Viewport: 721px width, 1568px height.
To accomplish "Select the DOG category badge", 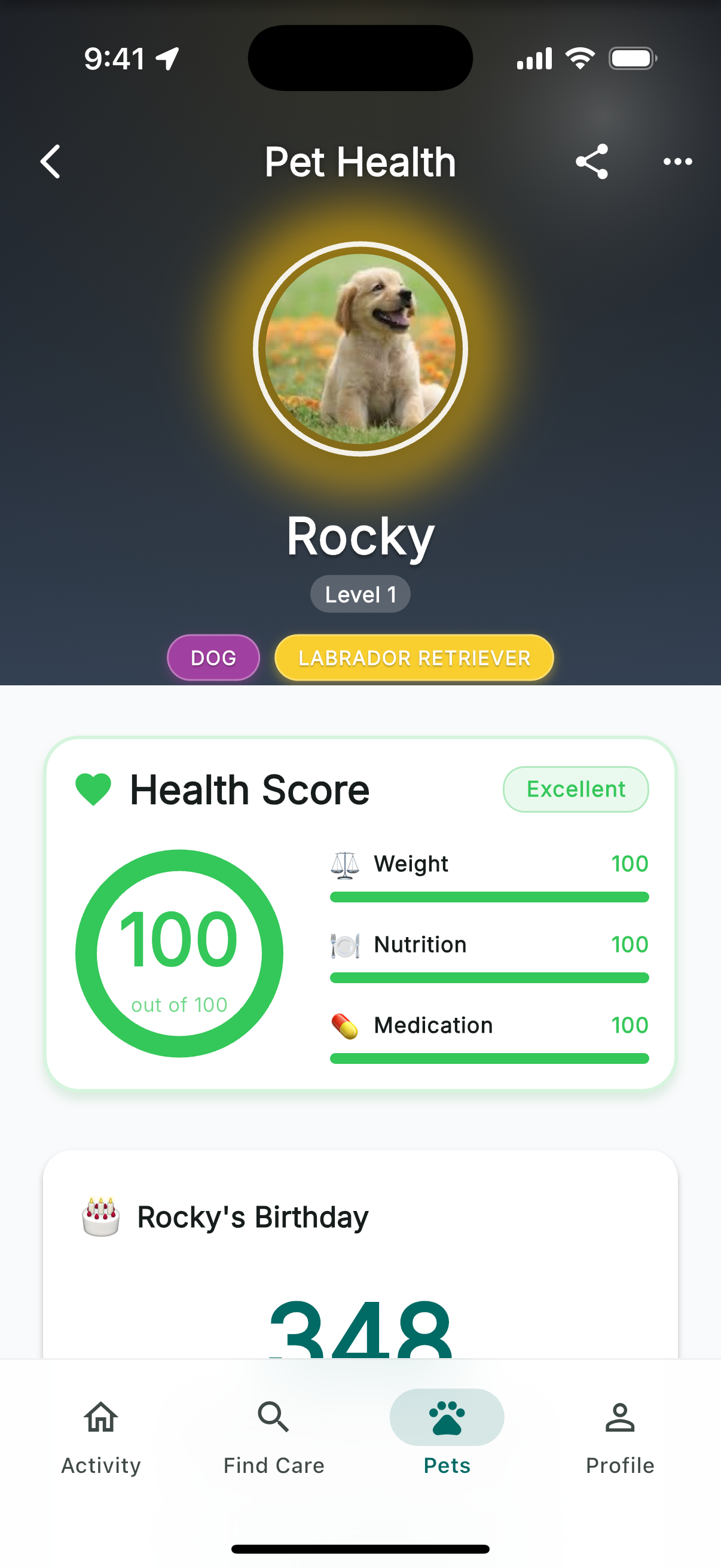I will (213, 658).
